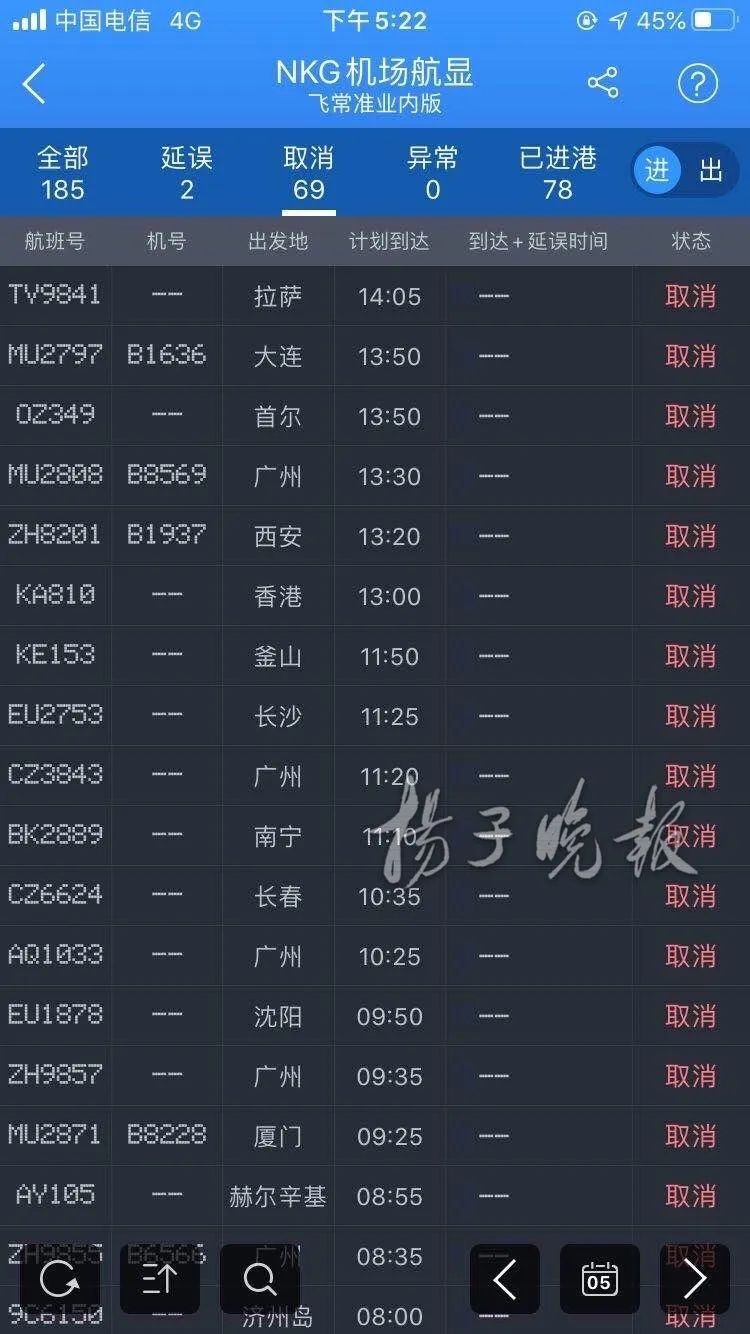Switch to the 已进港 (arrived) tab
The width and height of the screenshot is (750, 1334).
tap(558, 171)
